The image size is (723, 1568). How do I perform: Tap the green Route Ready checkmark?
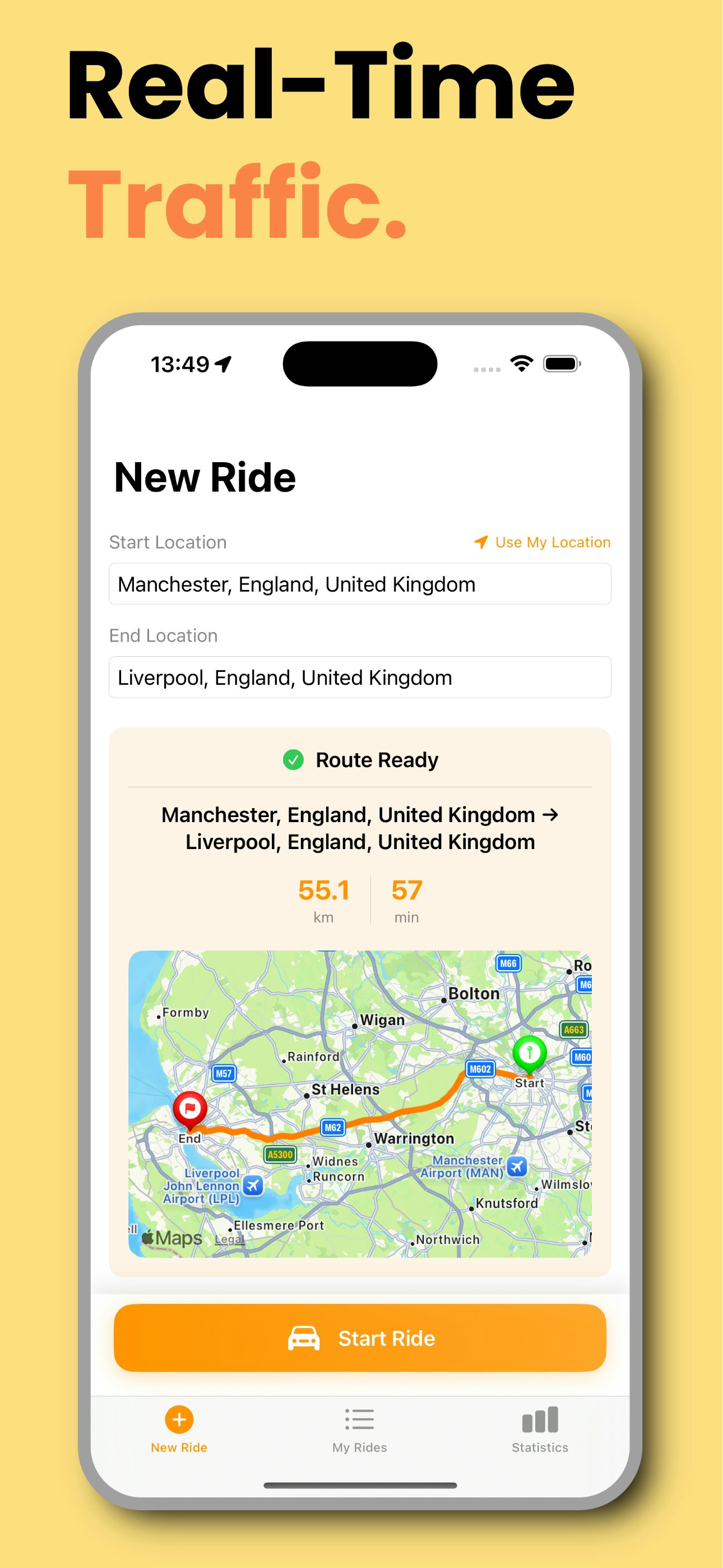point(294,759)
